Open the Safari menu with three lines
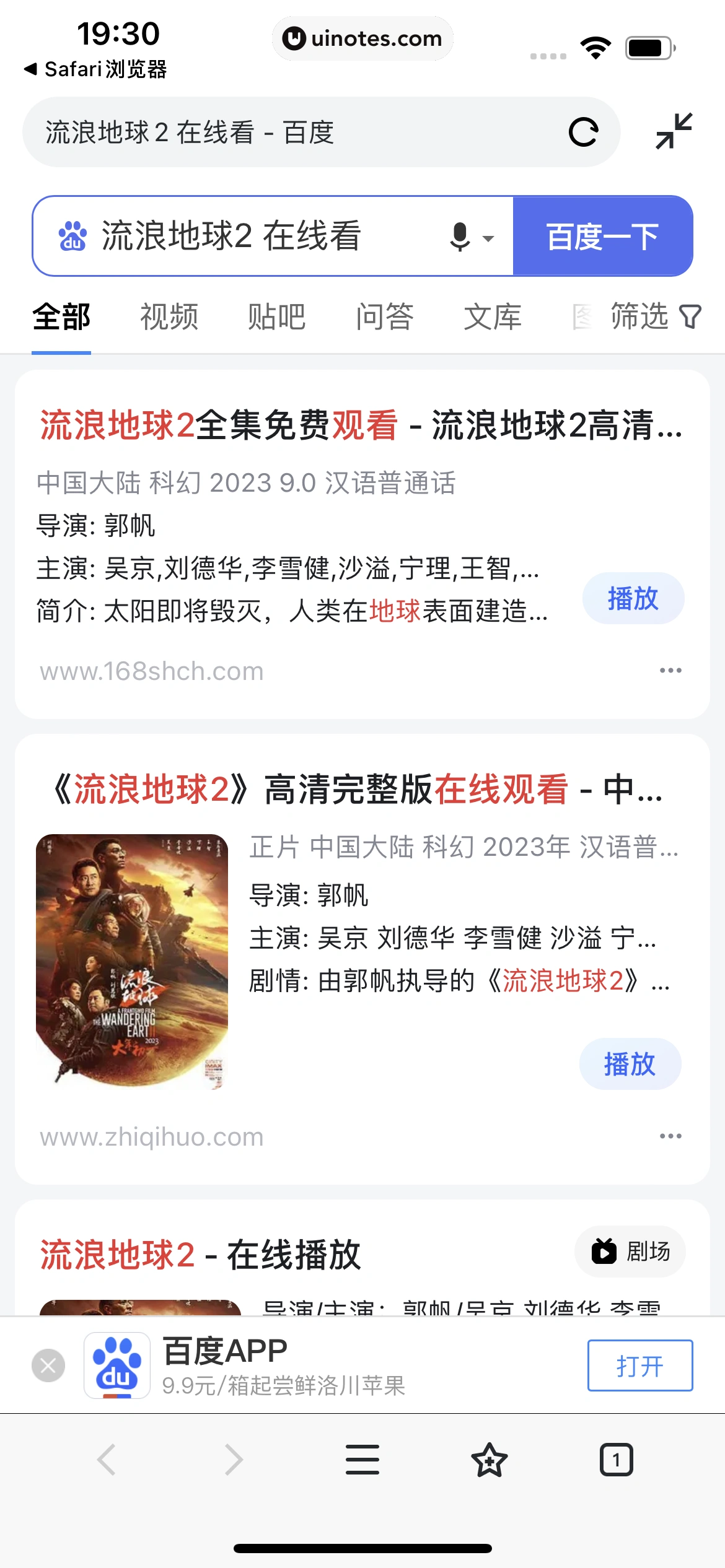 tap(362, 1460)
